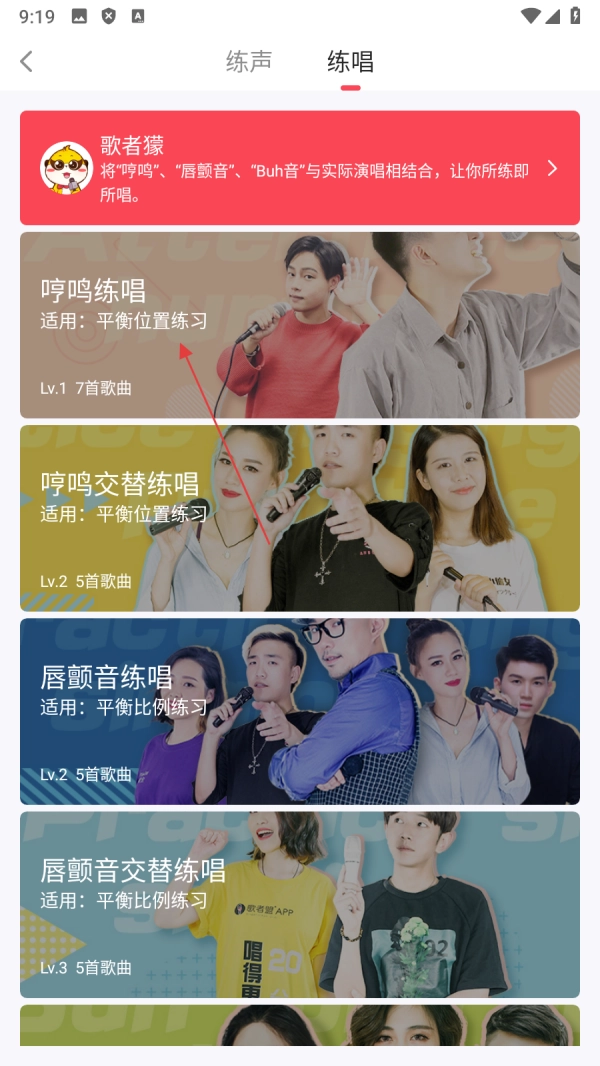Open the 唇颤音练唱 Lv.2 card

click(x=300, y=711)
